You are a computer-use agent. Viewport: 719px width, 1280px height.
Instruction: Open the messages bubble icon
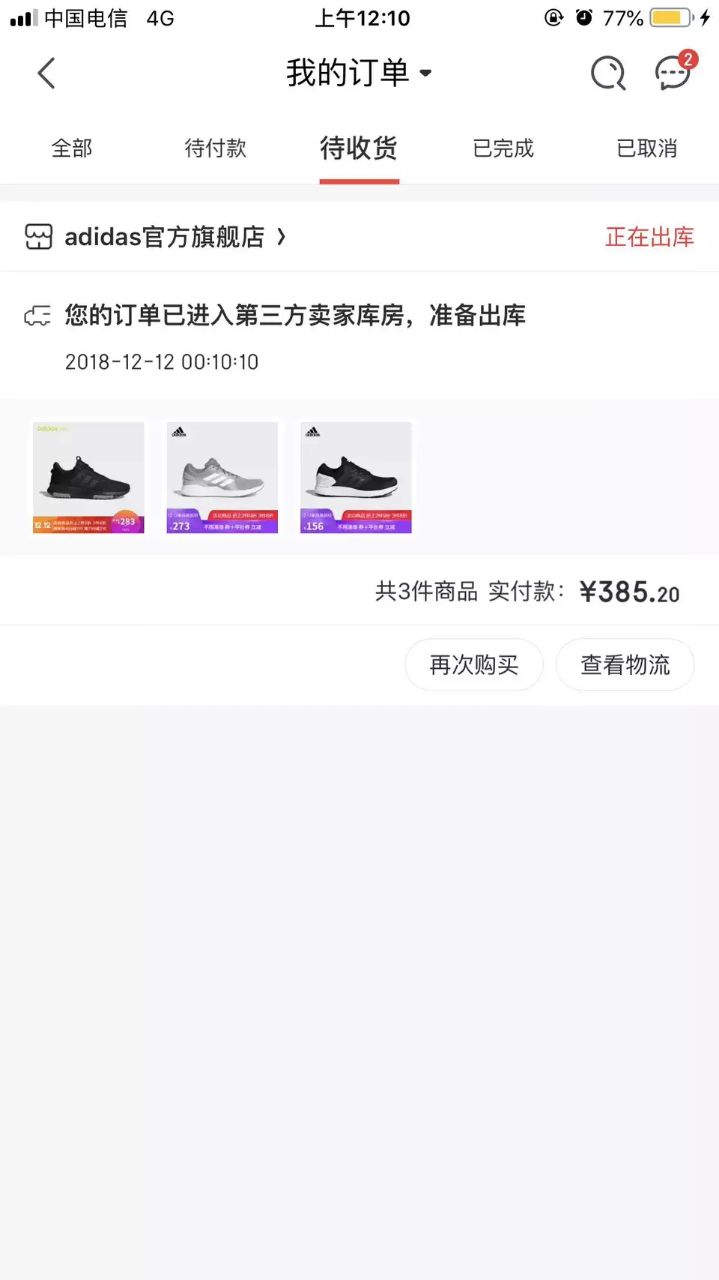coord(673,73)
